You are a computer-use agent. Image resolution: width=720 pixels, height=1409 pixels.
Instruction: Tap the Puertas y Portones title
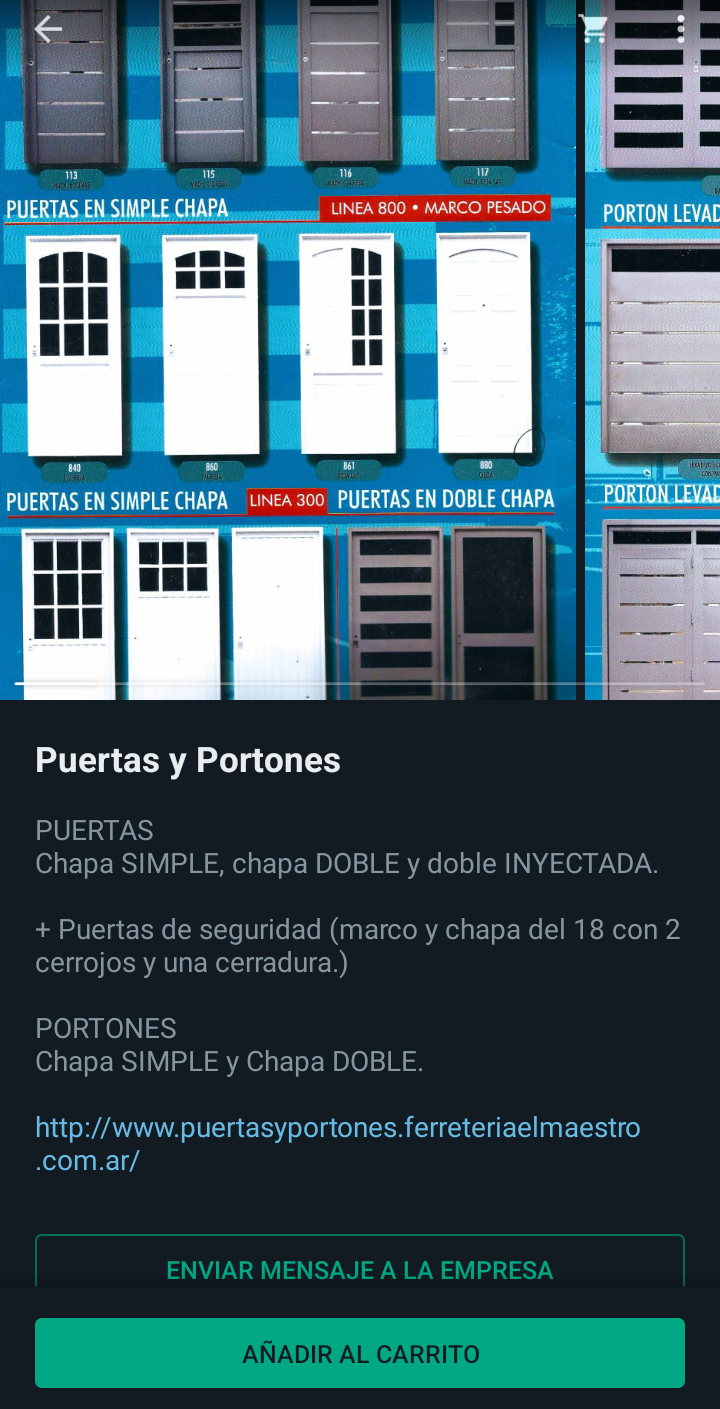point(187,760)
